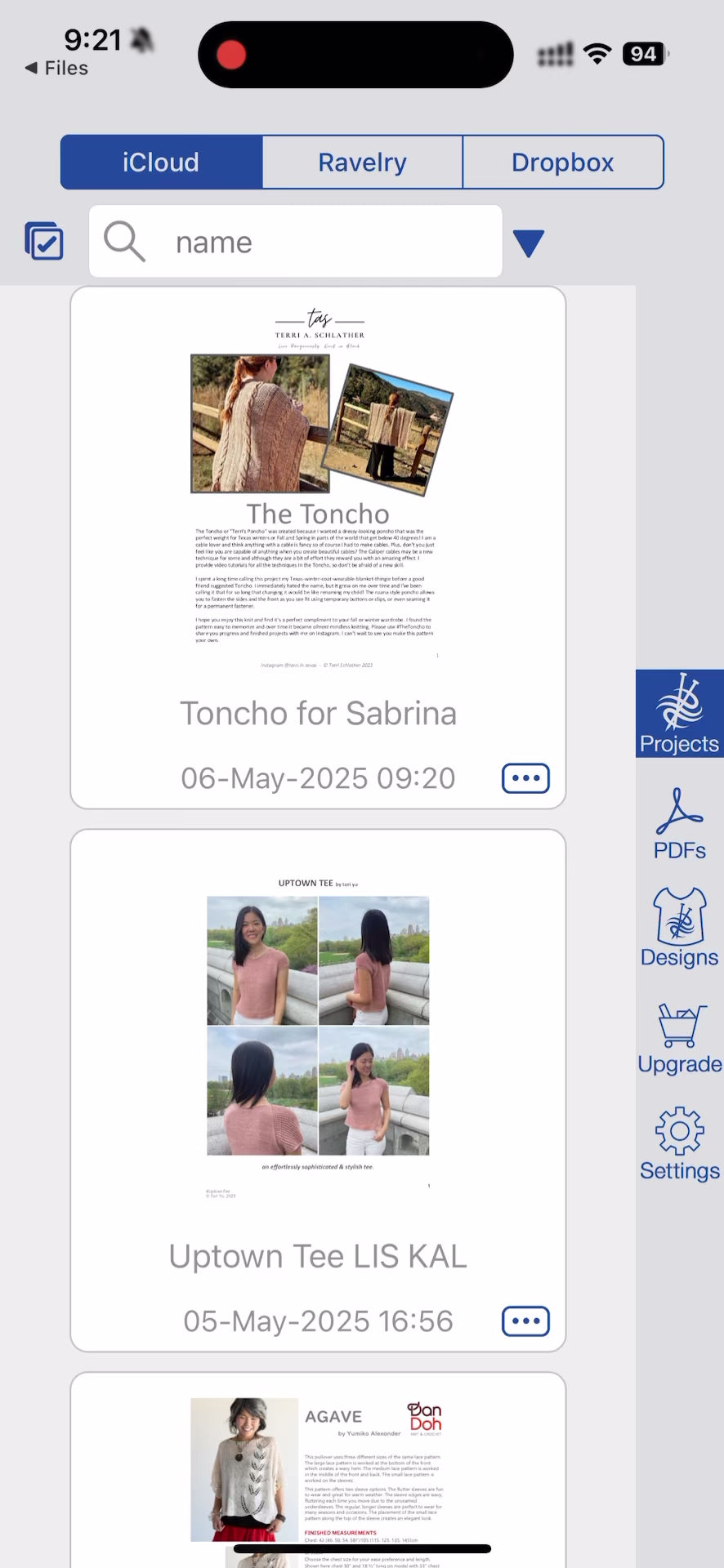Open the Designs section

(680, 929)
